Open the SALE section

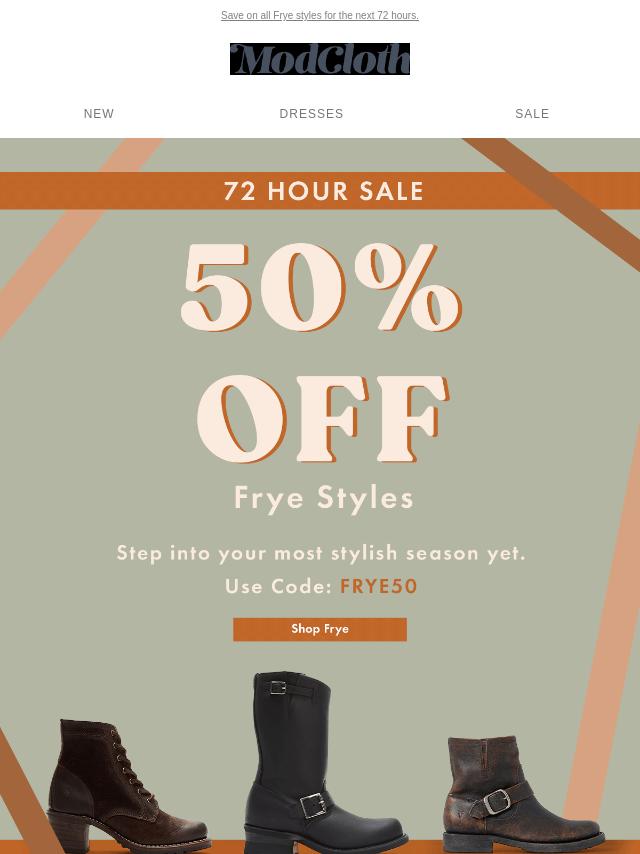click(x=532, y=114)
